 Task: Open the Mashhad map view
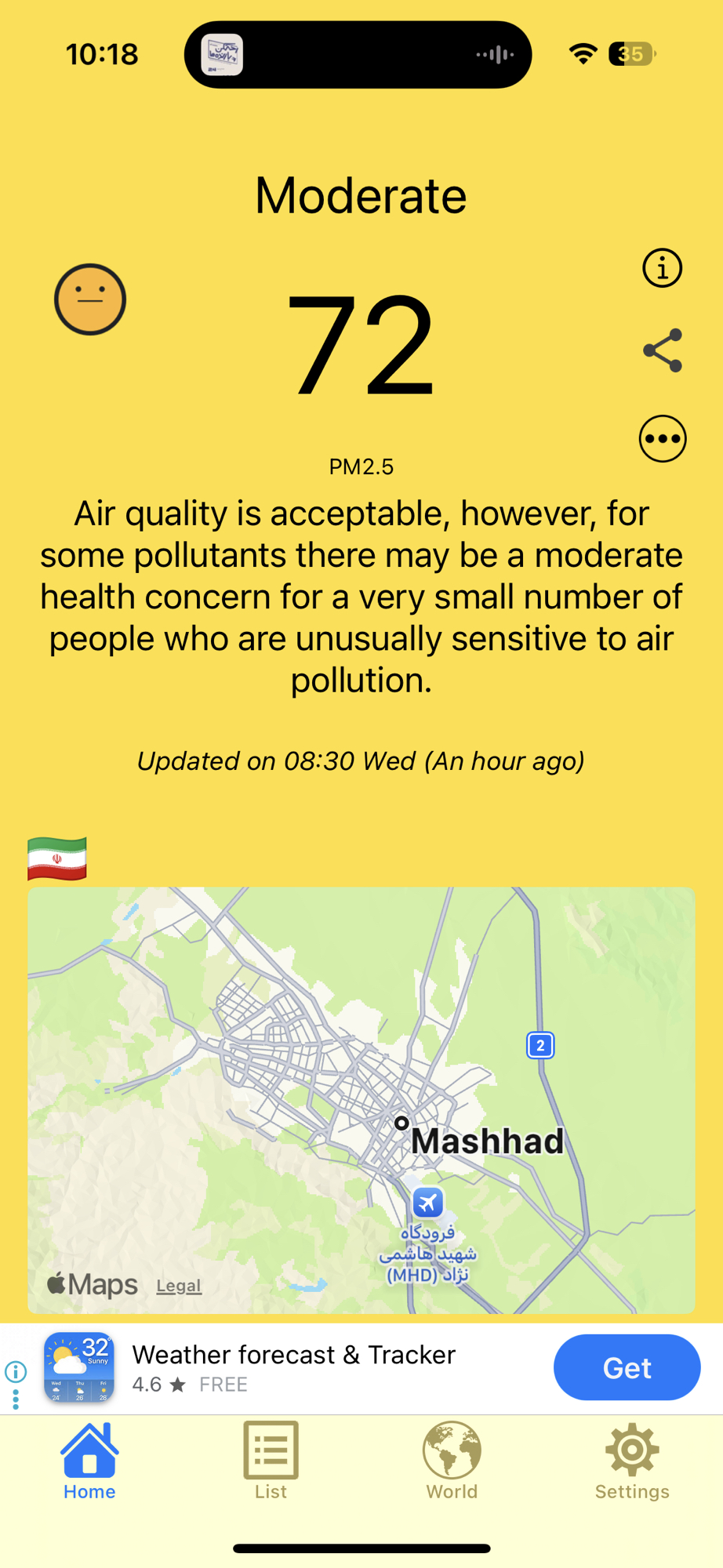point(361,1098)
